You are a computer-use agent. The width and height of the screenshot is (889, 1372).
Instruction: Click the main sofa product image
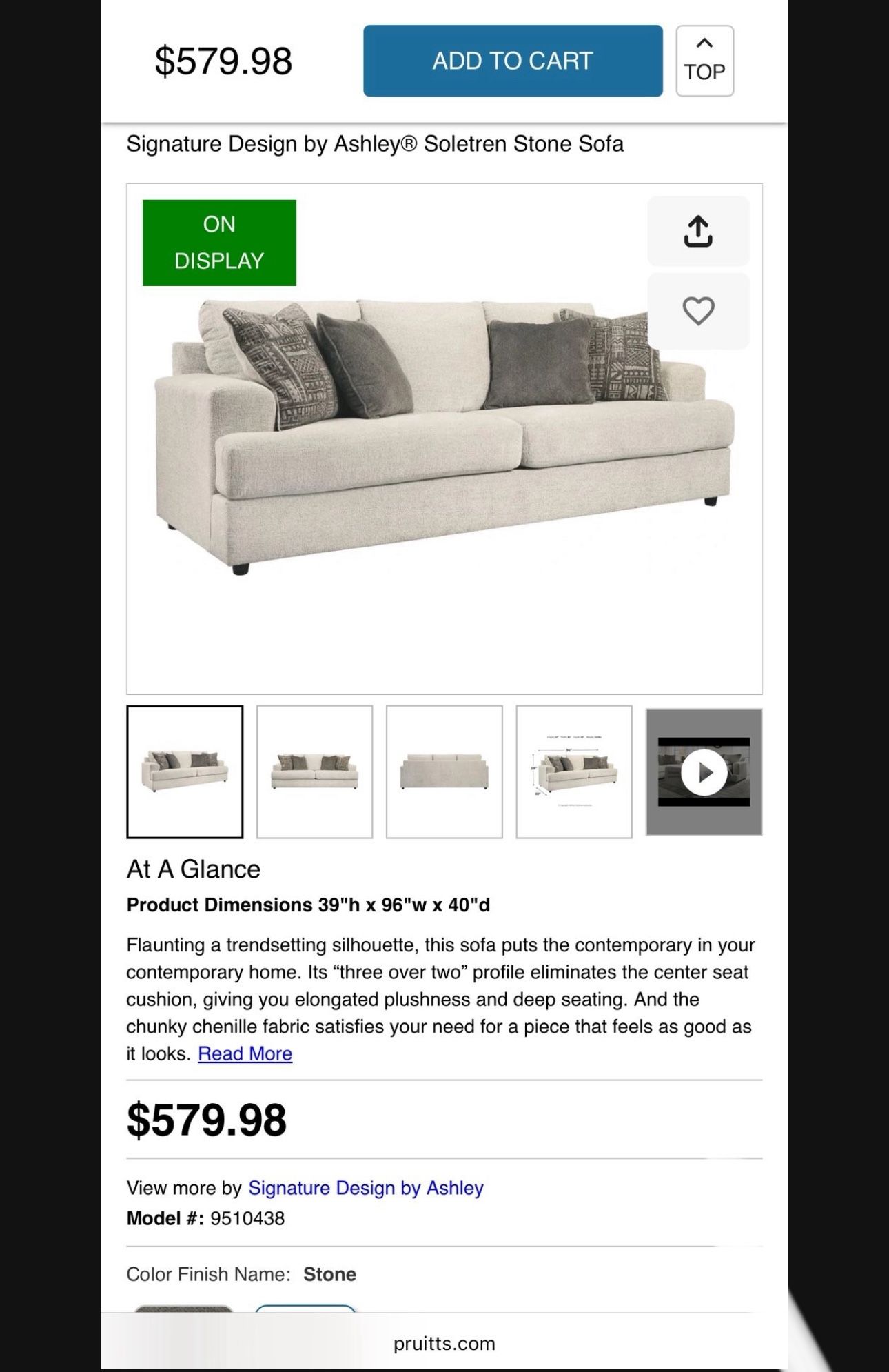[444, 434]
